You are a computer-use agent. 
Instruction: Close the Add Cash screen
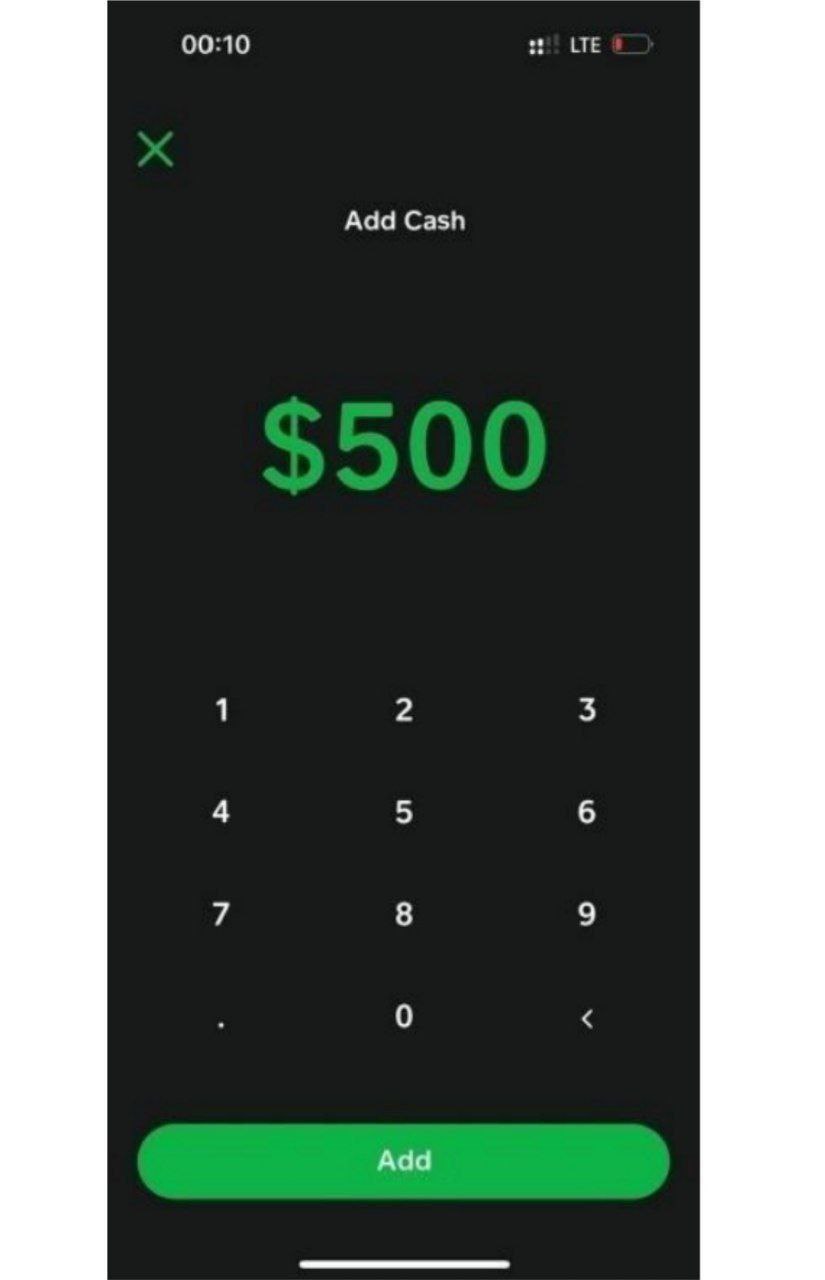(156, 150)
